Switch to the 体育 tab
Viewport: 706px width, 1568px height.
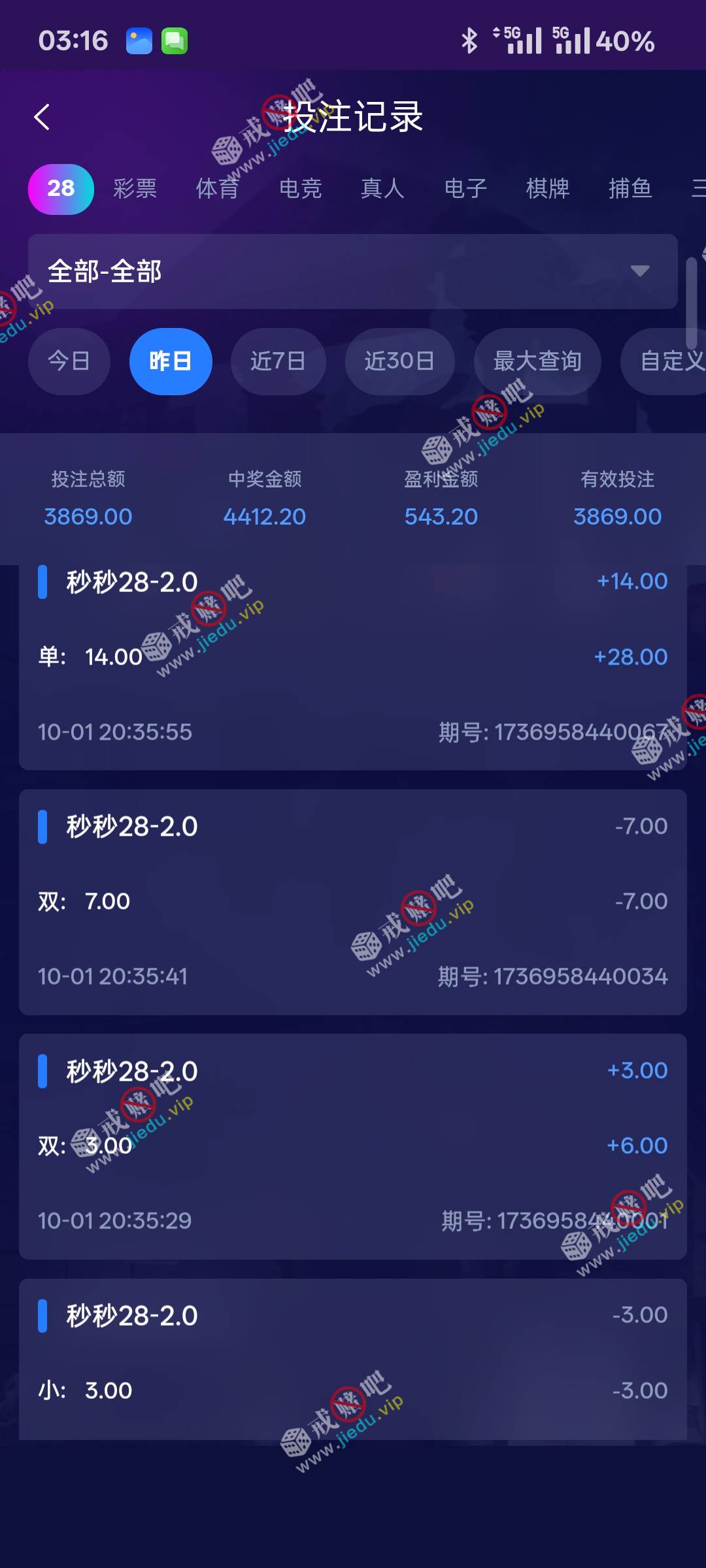[217, 189]
